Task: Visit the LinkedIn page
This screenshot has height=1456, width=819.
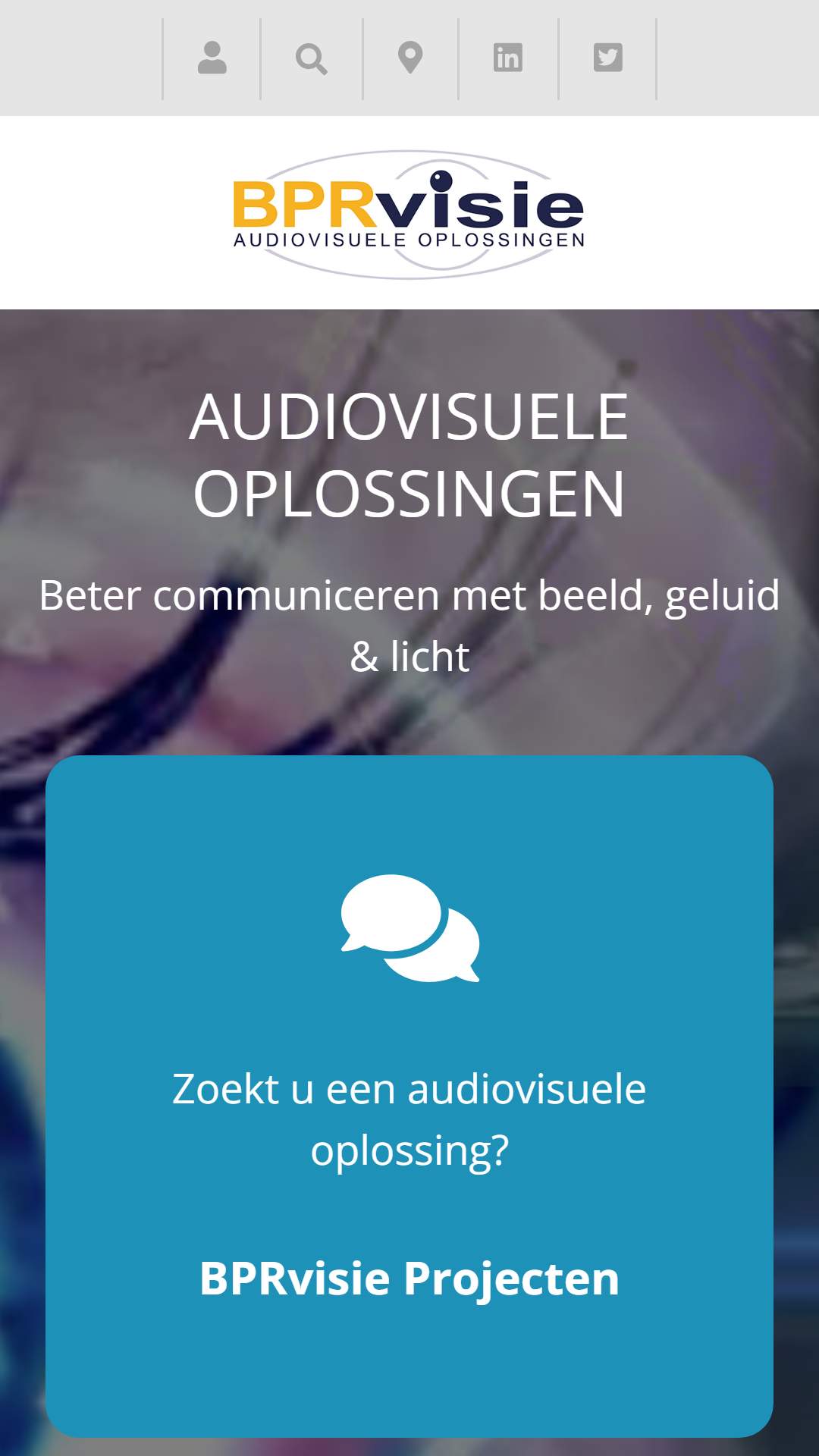Action: [x=508, y=58]
